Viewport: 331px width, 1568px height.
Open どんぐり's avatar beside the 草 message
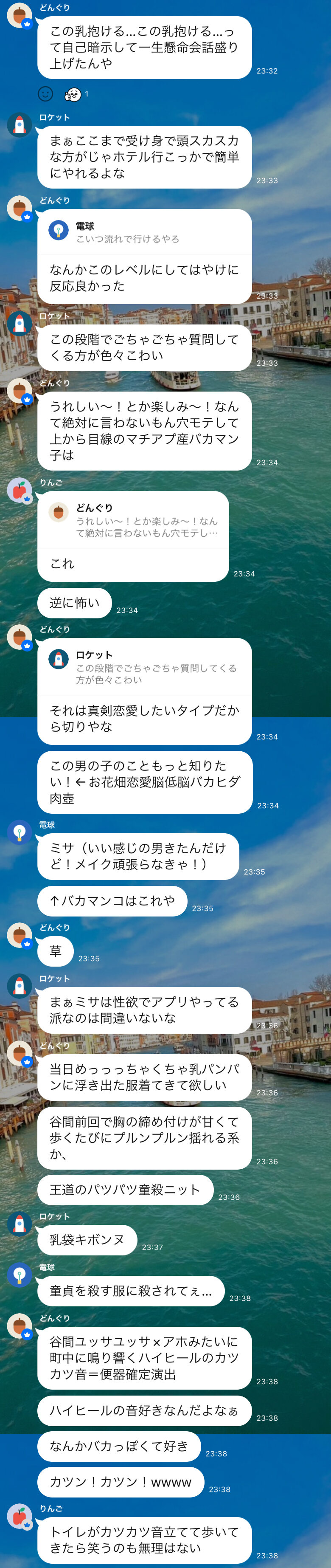click(19, 935)
